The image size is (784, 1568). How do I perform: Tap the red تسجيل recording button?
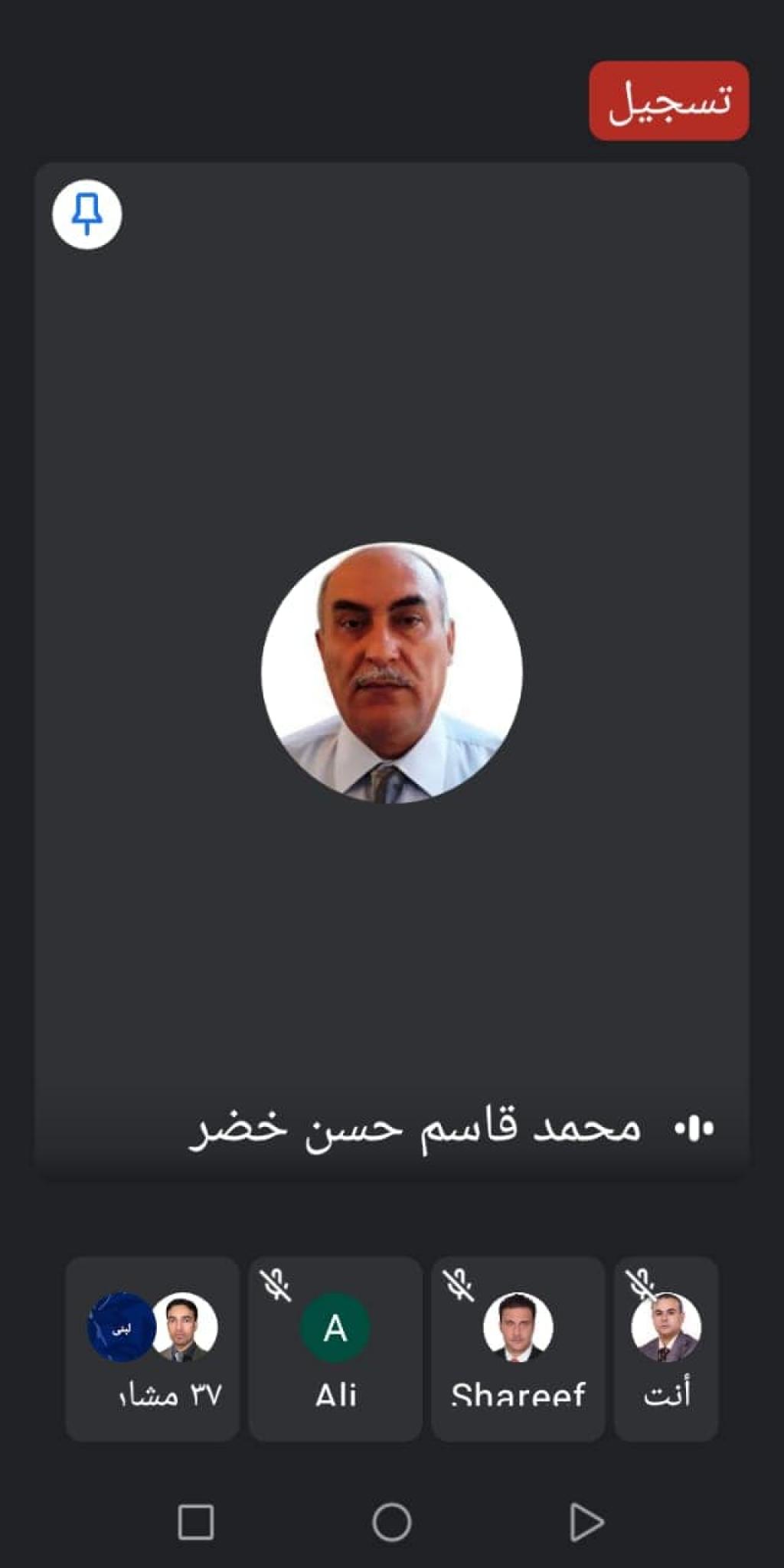point(668,101)
